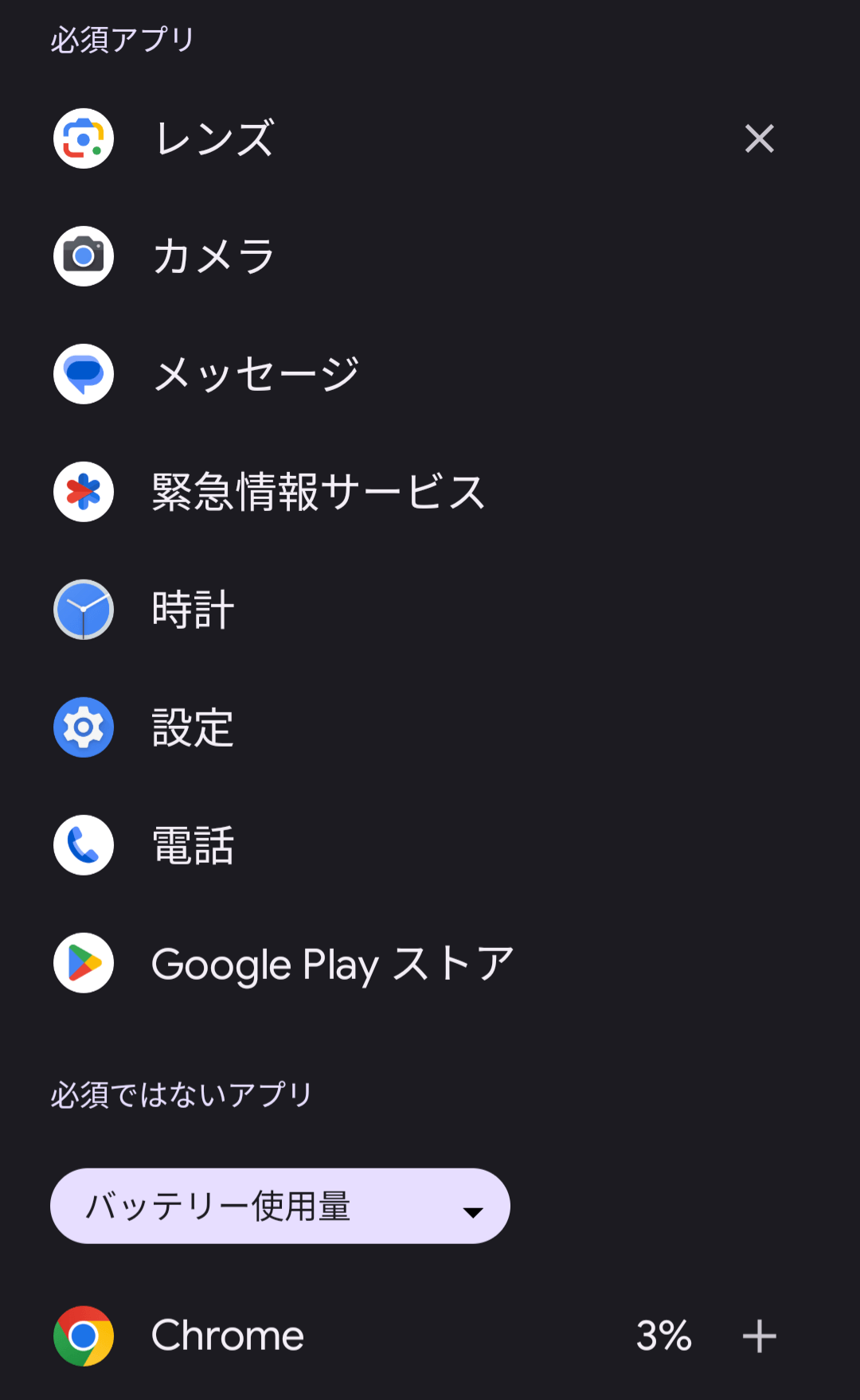860x1400 pixels.
Task: Add Chrome to essential apps
Action: 759,1336
